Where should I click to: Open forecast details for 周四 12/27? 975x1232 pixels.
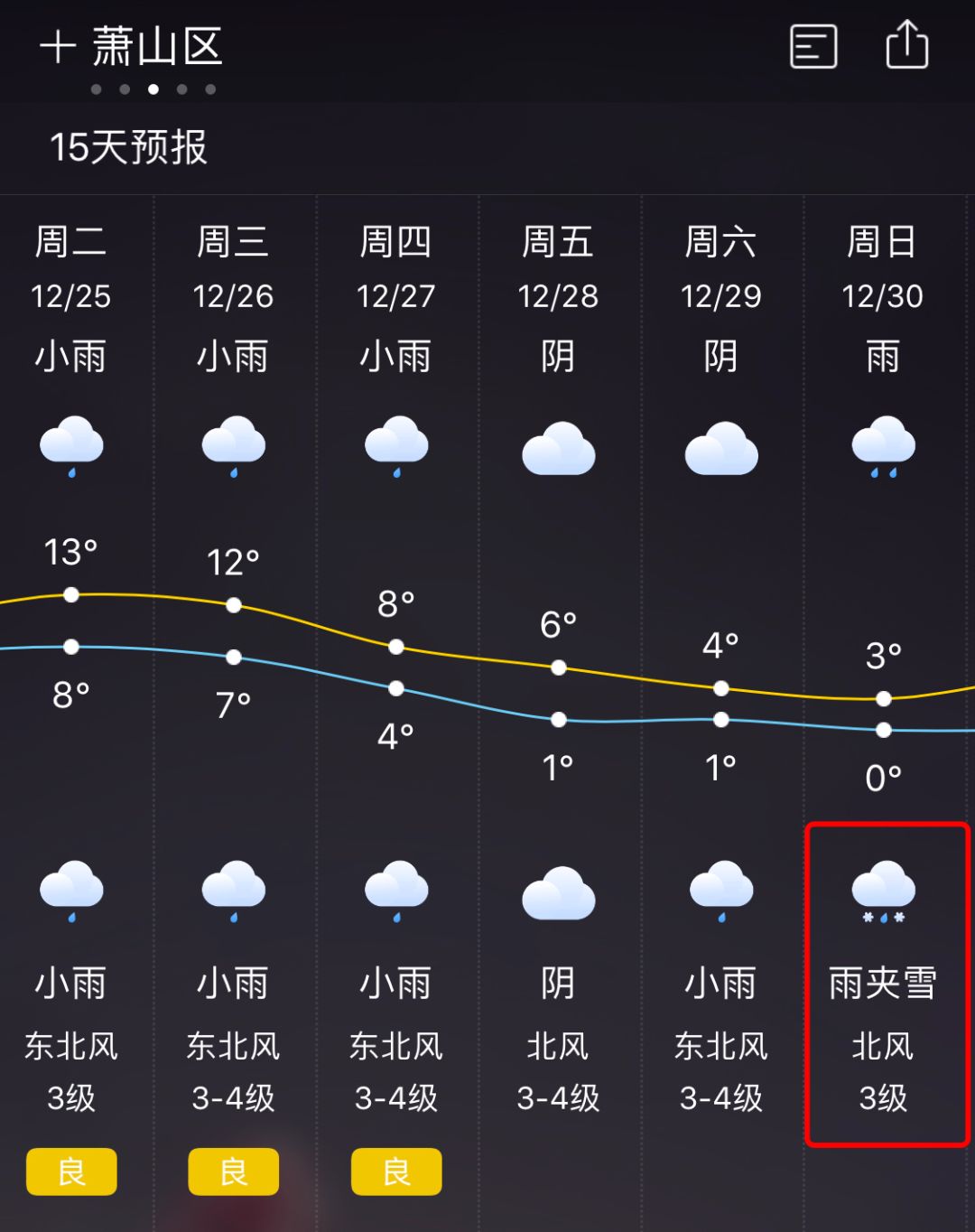(395, 298)
